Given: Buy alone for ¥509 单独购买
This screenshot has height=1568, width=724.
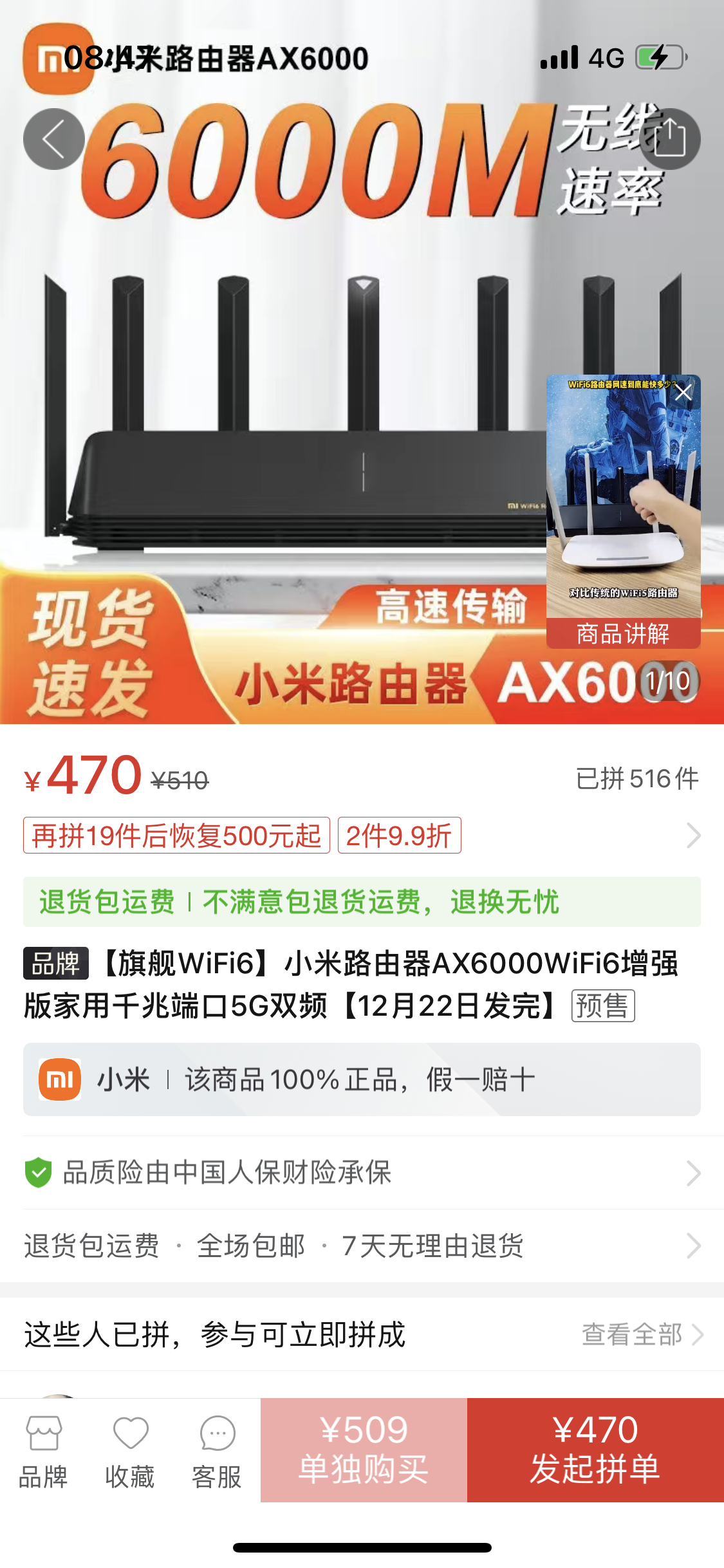Looking at the screenshot, I should tap(364, 1450).
